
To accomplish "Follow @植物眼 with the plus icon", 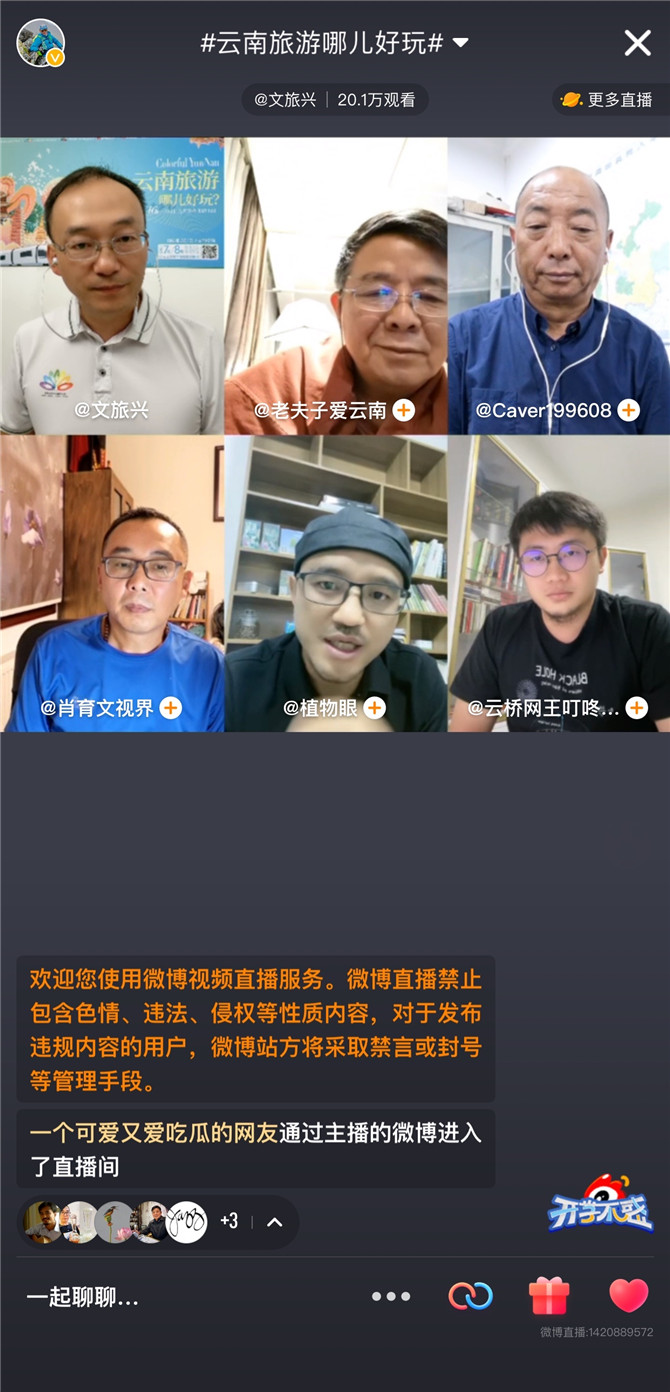I will (x=375, y=708).
